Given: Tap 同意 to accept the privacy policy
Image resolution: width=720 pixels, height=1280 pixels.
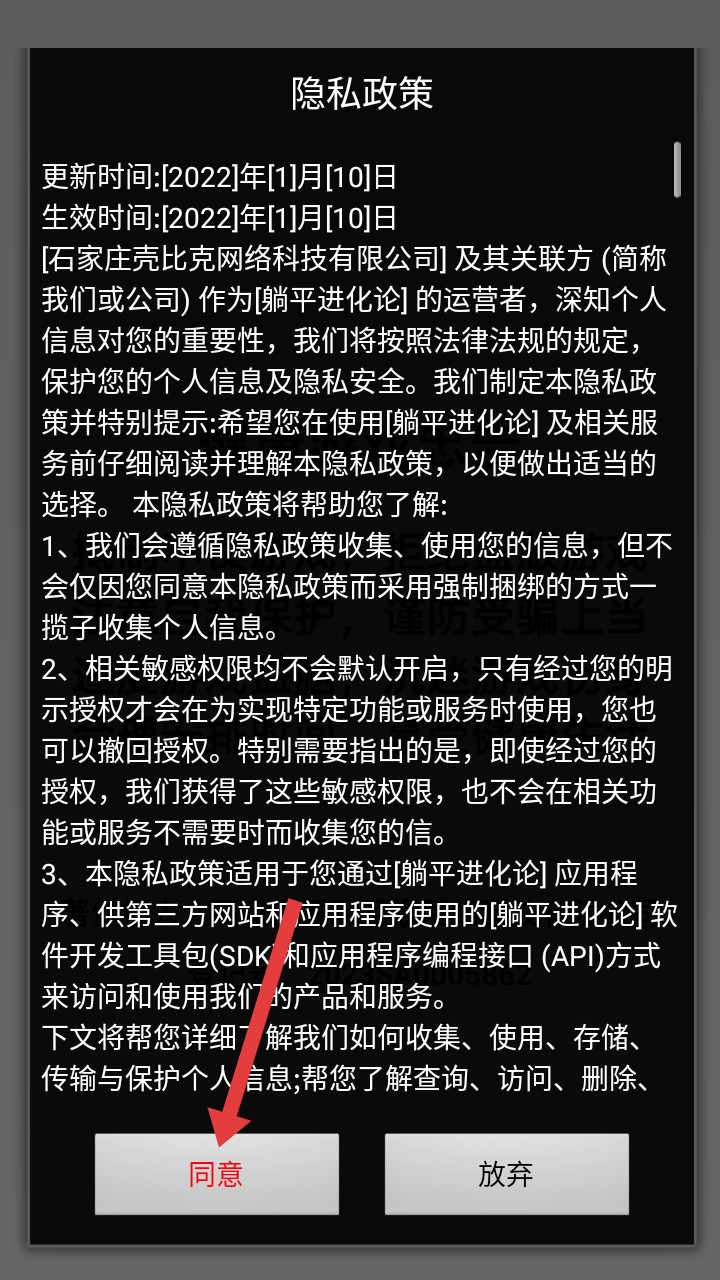Looking at the screenshot, I should point(216,1173).
